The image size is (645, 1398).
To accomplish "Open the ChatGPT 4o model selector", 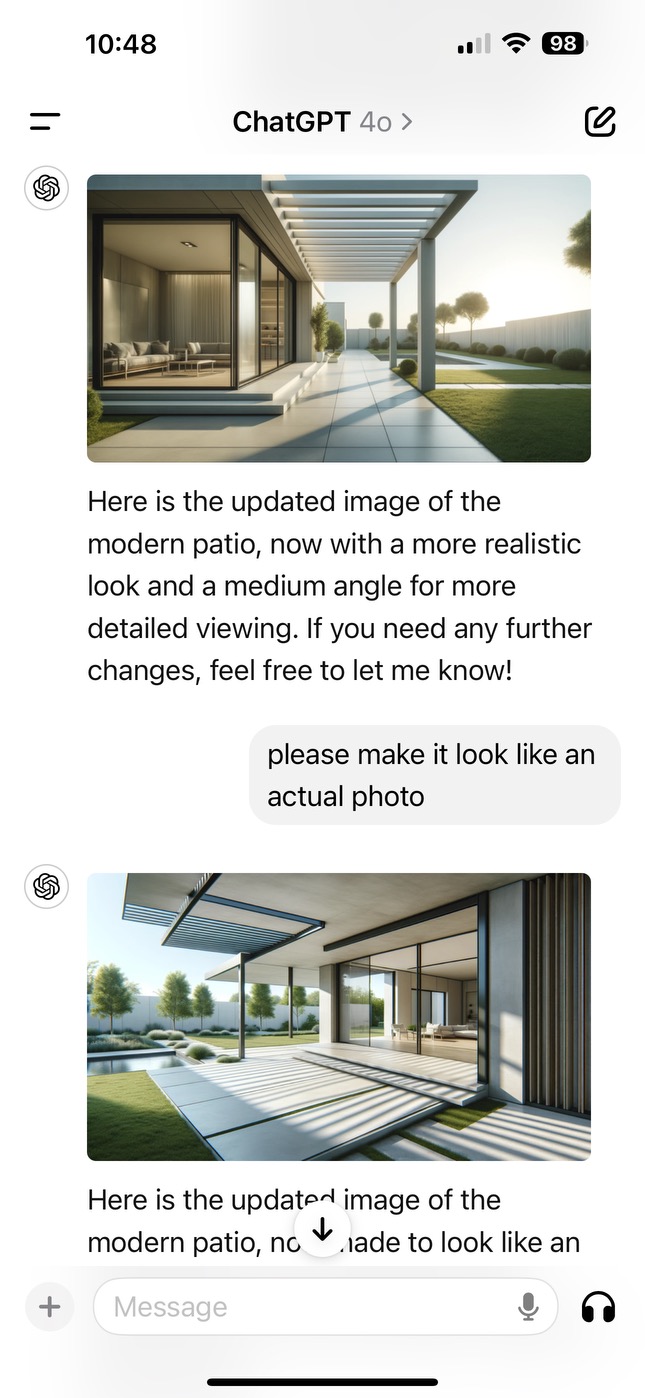I will point(322,122).
